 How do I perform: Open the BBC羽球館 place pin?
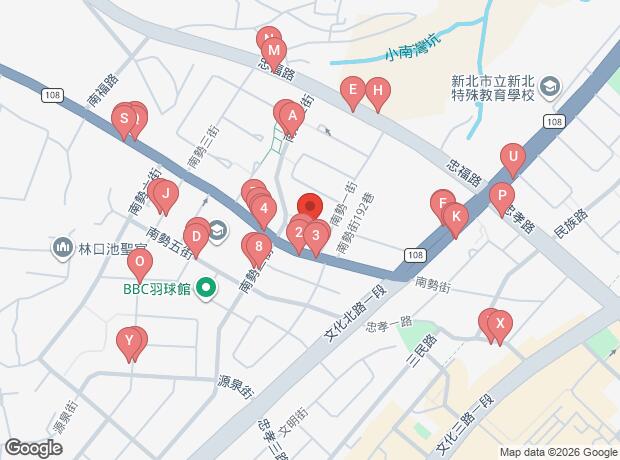coord(207,289)
